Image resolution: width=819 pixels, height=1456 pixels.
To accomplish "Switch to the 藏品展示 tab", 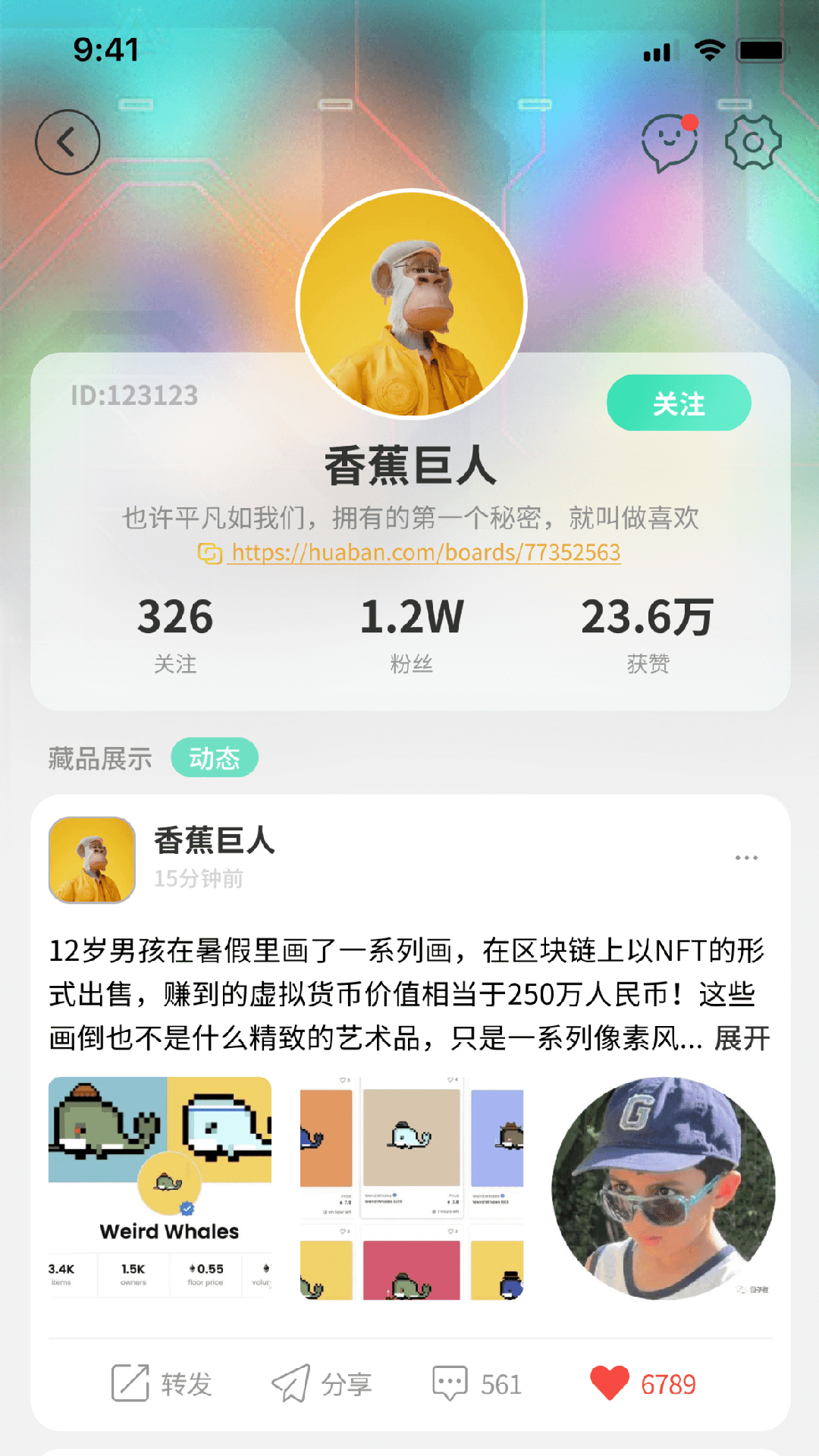I will click(100, 758).
